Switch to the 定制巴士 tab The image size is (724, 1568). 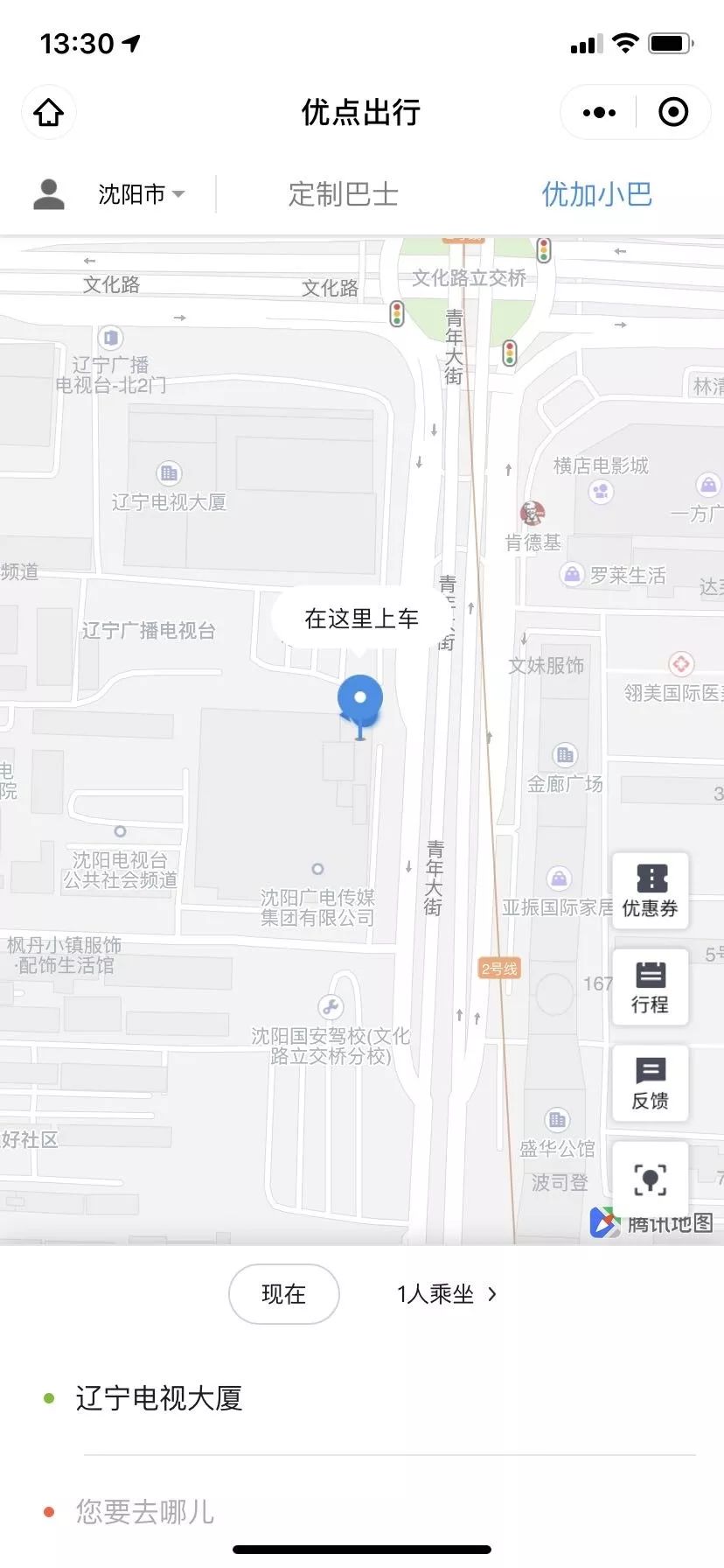[x=344, y=194]
